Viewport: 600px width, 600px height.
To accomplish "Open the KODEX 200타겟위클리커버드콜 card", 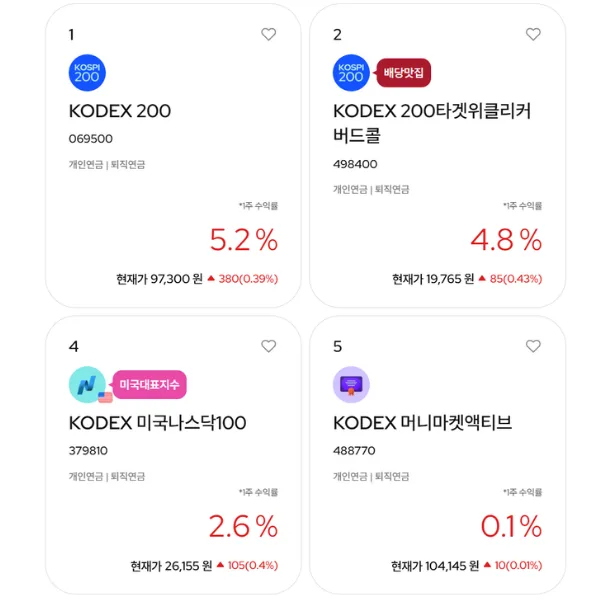I will click(x=437, y=156).
